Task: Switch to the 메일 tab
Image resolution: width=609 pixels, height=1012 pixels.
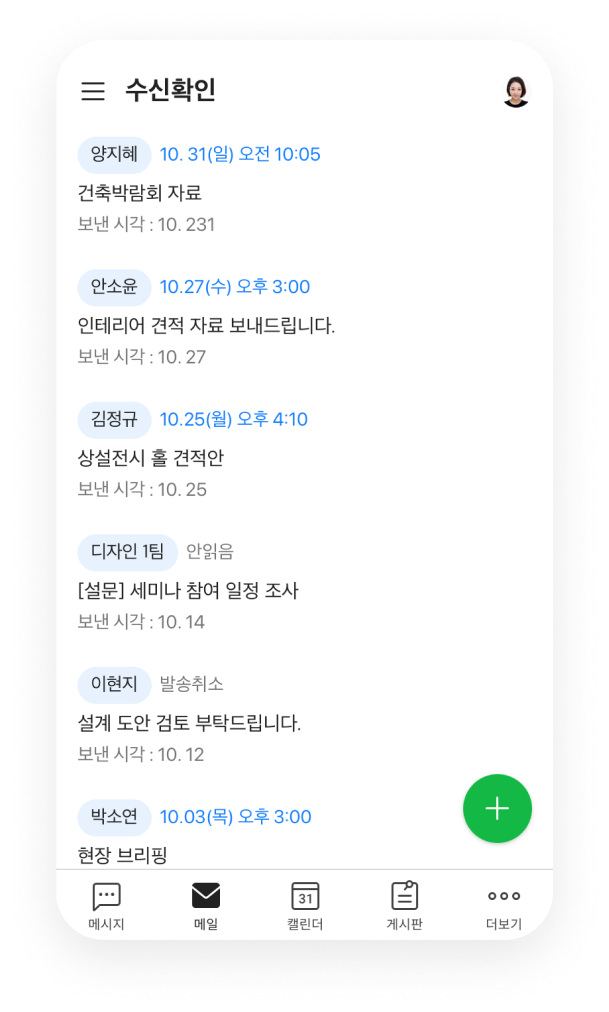Action: click(205, 906)
